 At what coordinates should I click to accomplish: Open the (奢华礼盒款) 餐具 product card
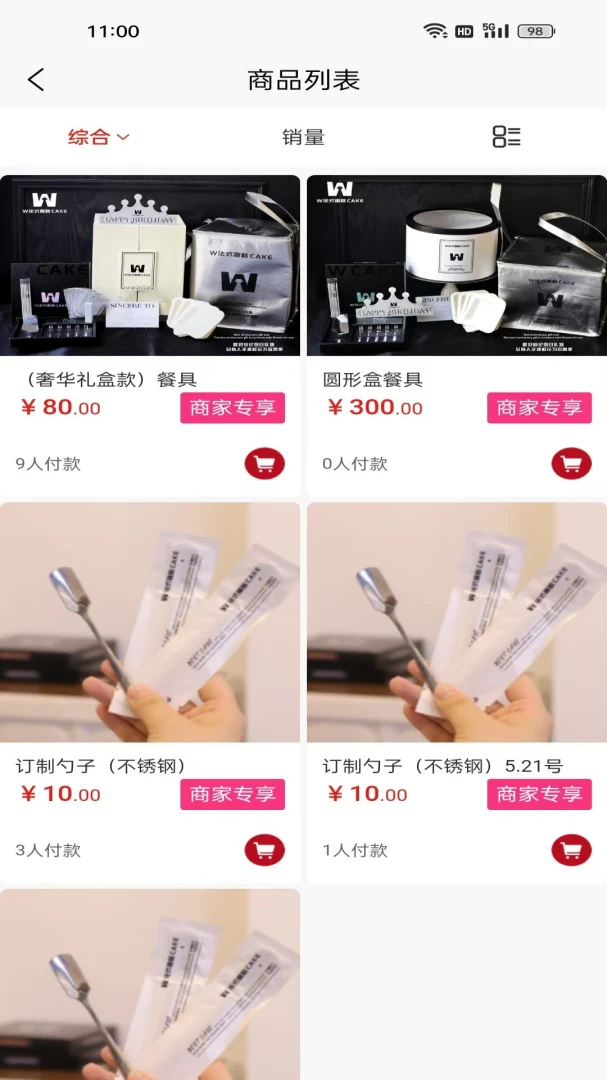pos(150,335)
